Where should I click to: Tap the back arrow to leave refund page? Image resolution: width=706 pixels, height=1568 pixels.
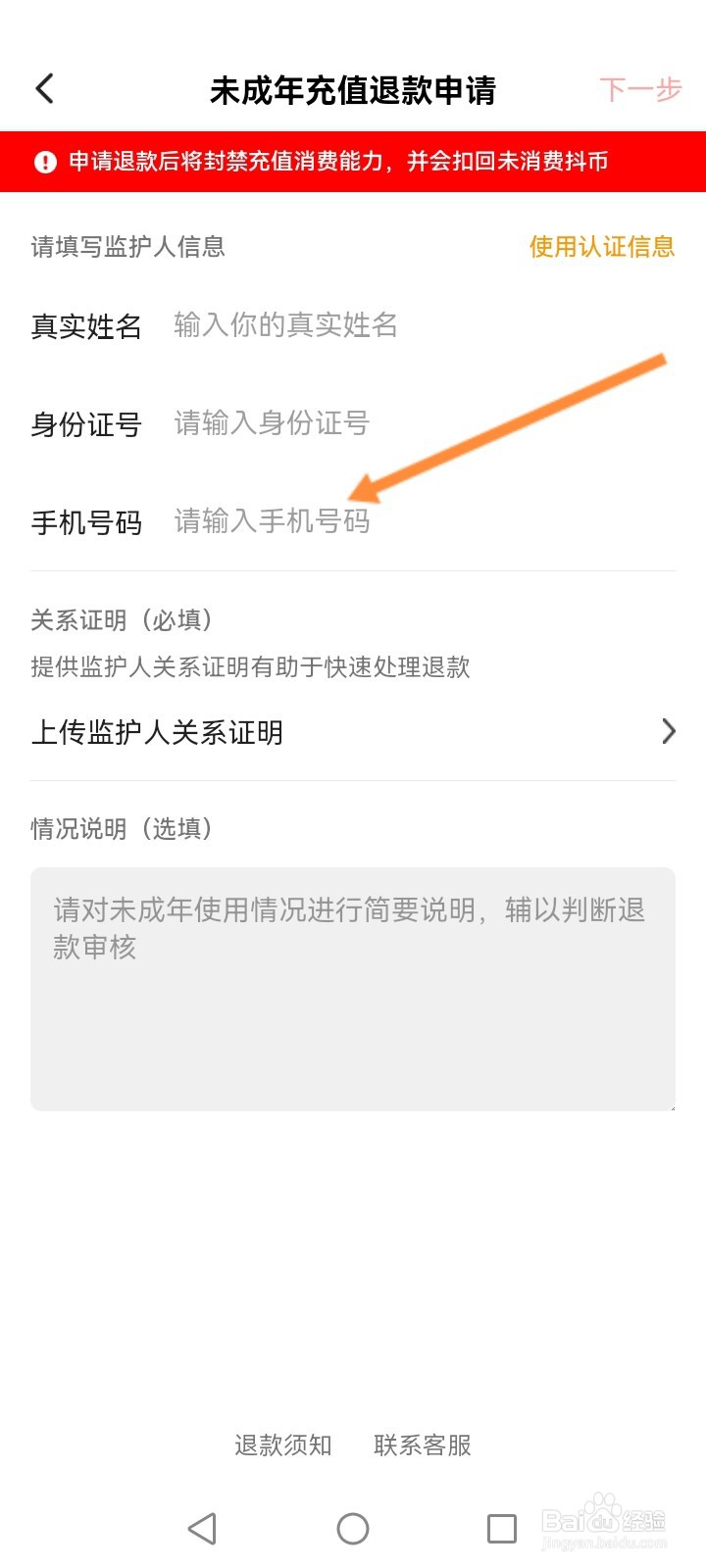44,88
